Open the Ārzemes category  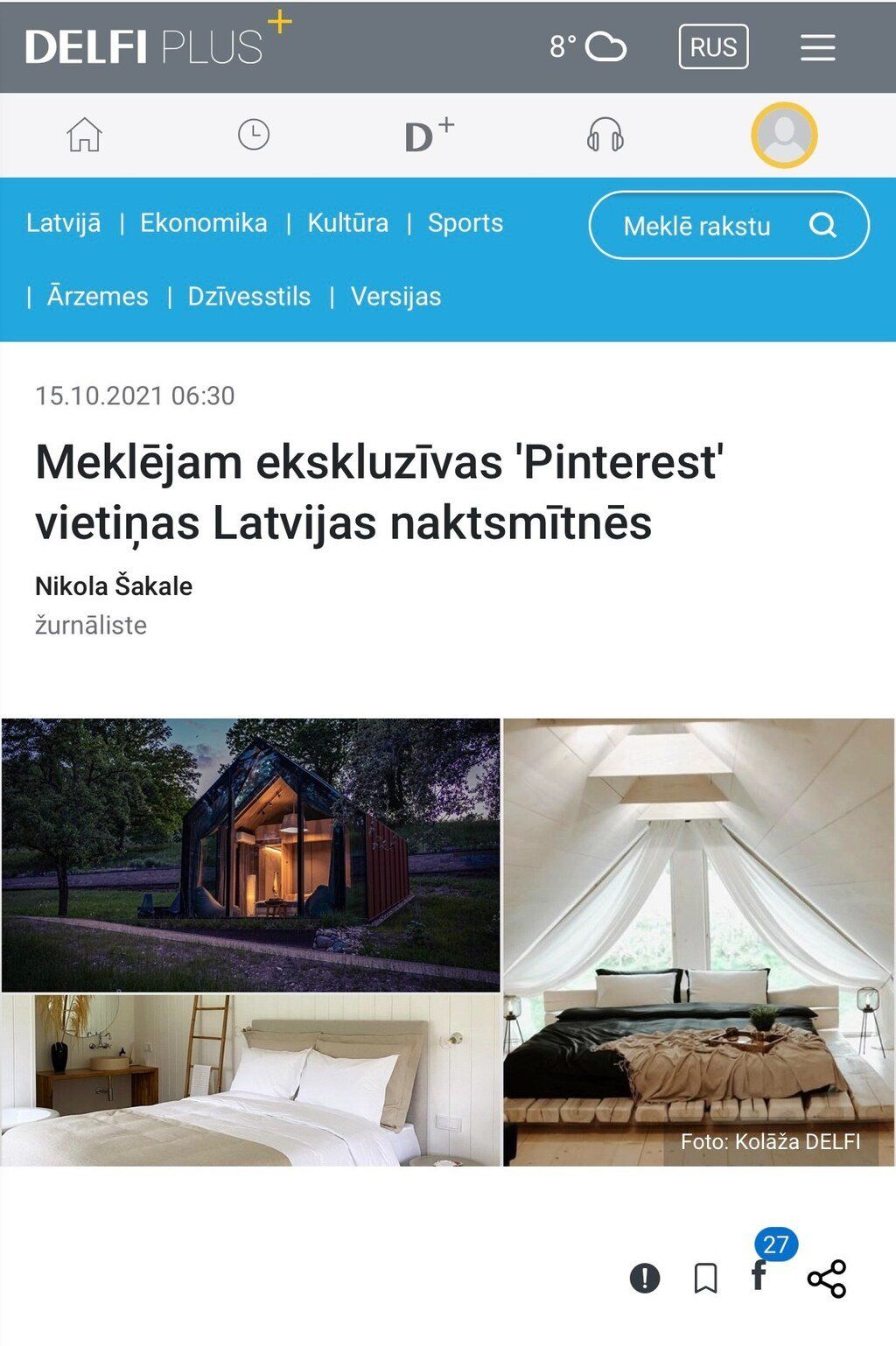[97, 297]
